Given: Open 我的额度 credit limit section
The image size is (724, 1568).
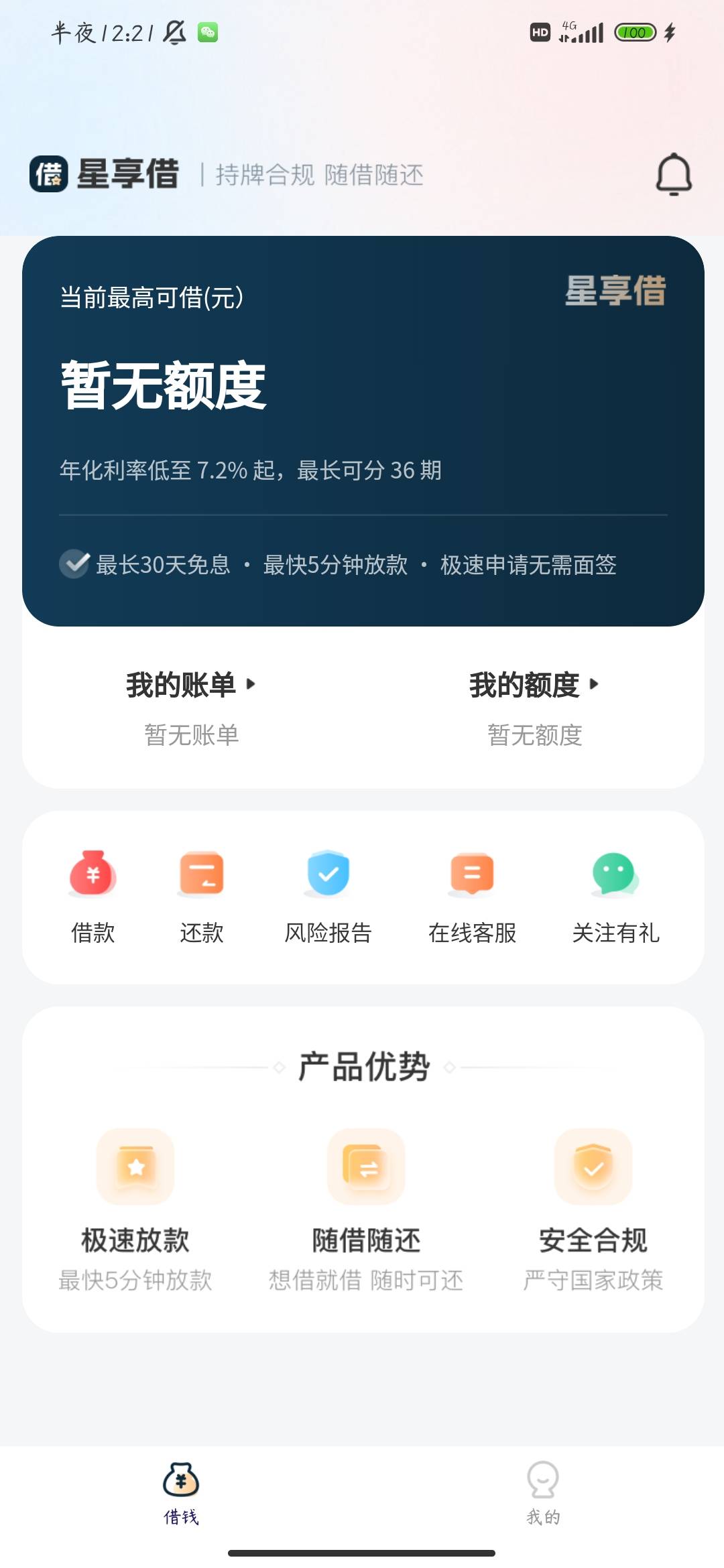Looking at the screenshot, I should point(534,708).
